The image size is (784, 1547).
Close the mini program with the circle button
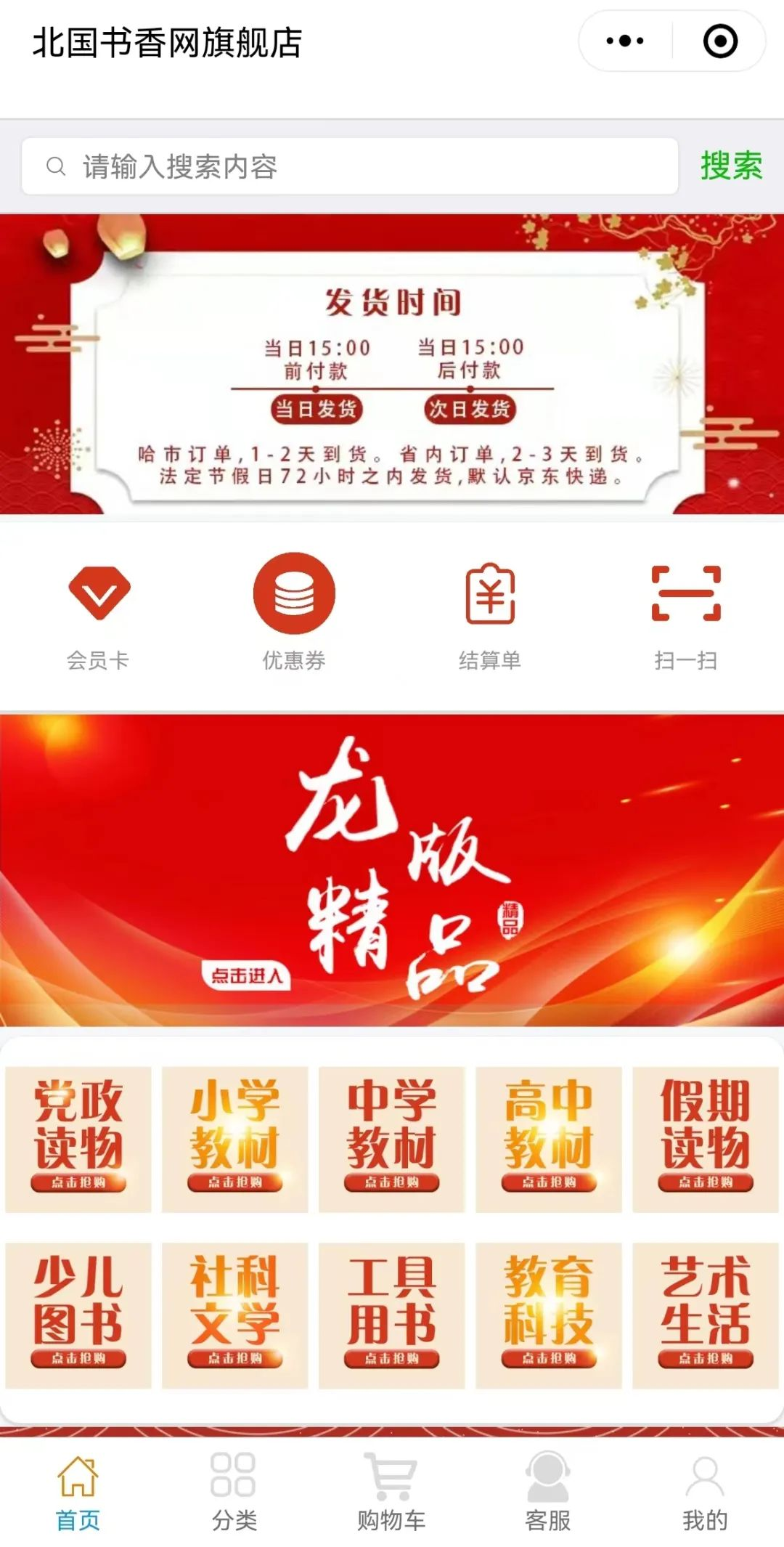(x=720, y=41)
